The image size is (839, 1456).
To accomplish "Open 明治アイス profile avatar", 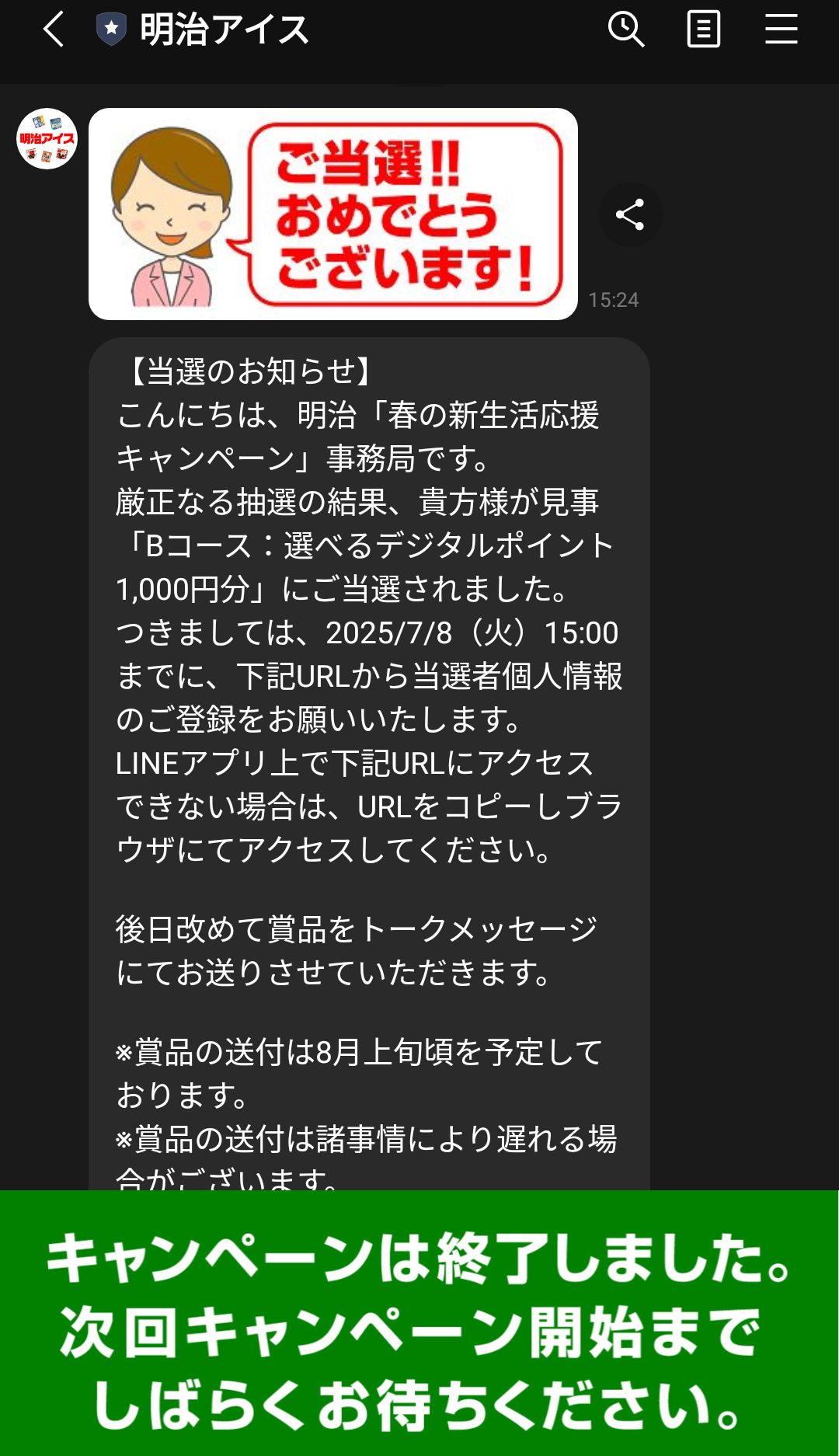I will pyautogui.click(x=47, y=138).
